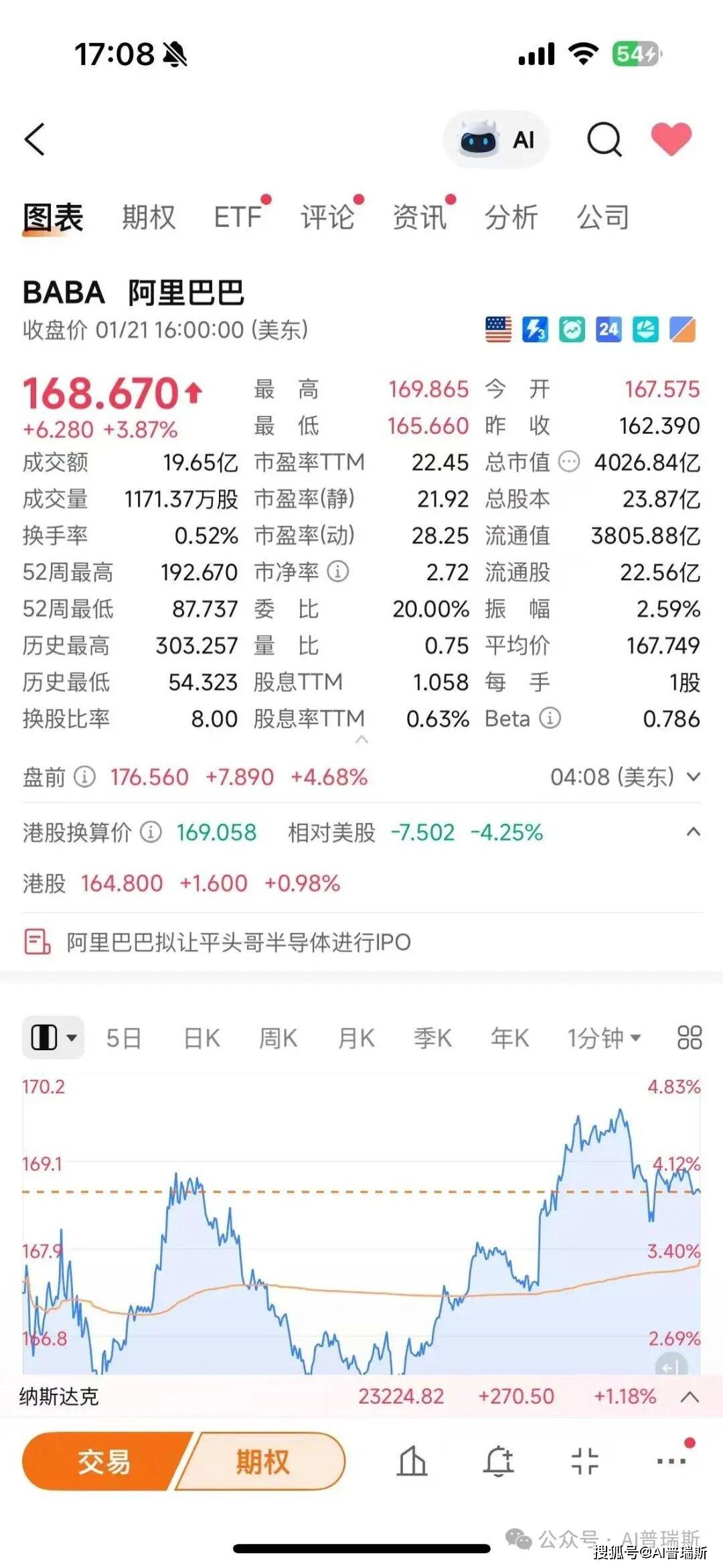Select the 资讯 tab
The width and height of the screenshot is (723, 1568).
[x=420, y=217]
